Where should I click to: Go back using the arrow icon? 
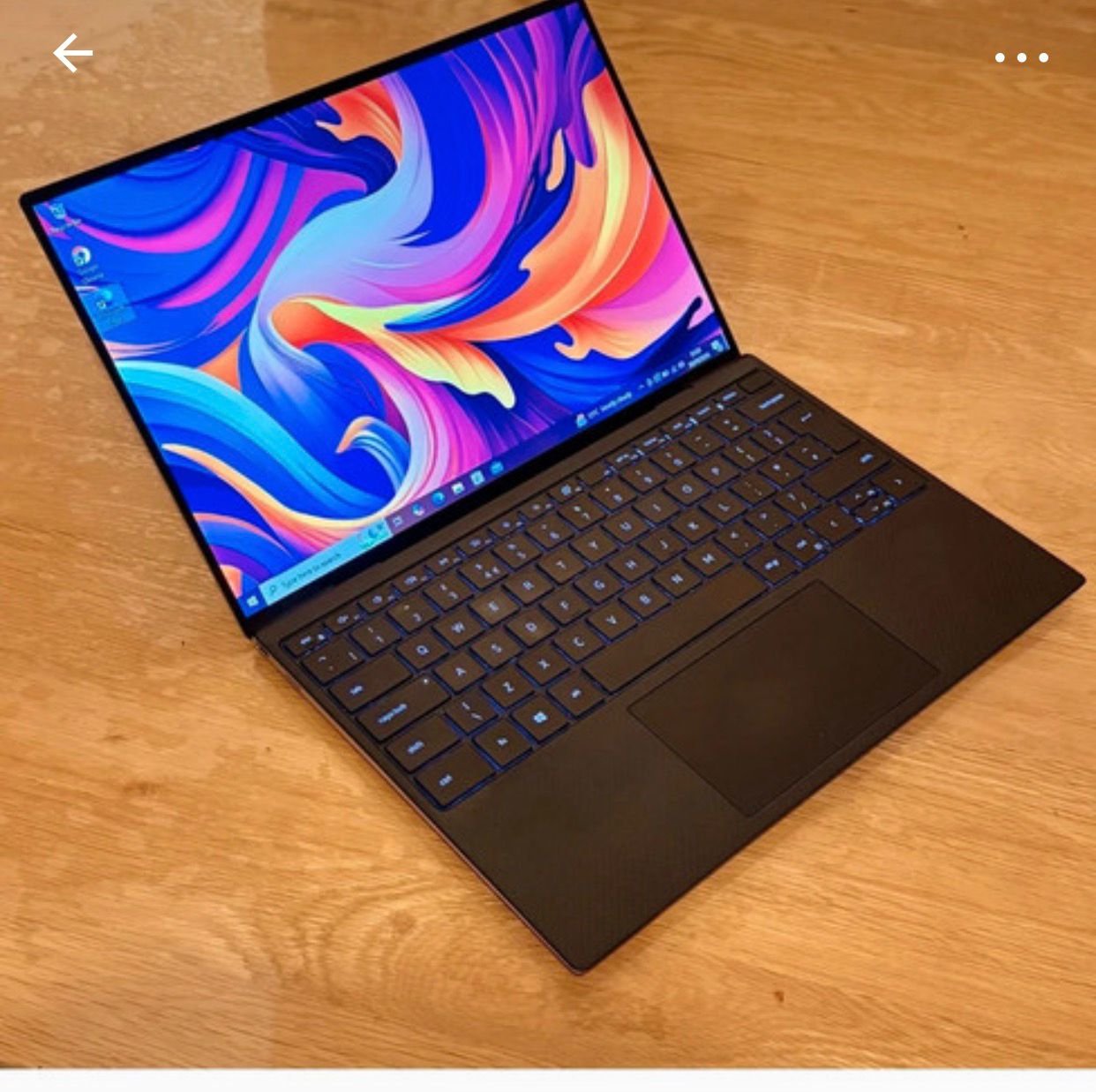[72, 55]
